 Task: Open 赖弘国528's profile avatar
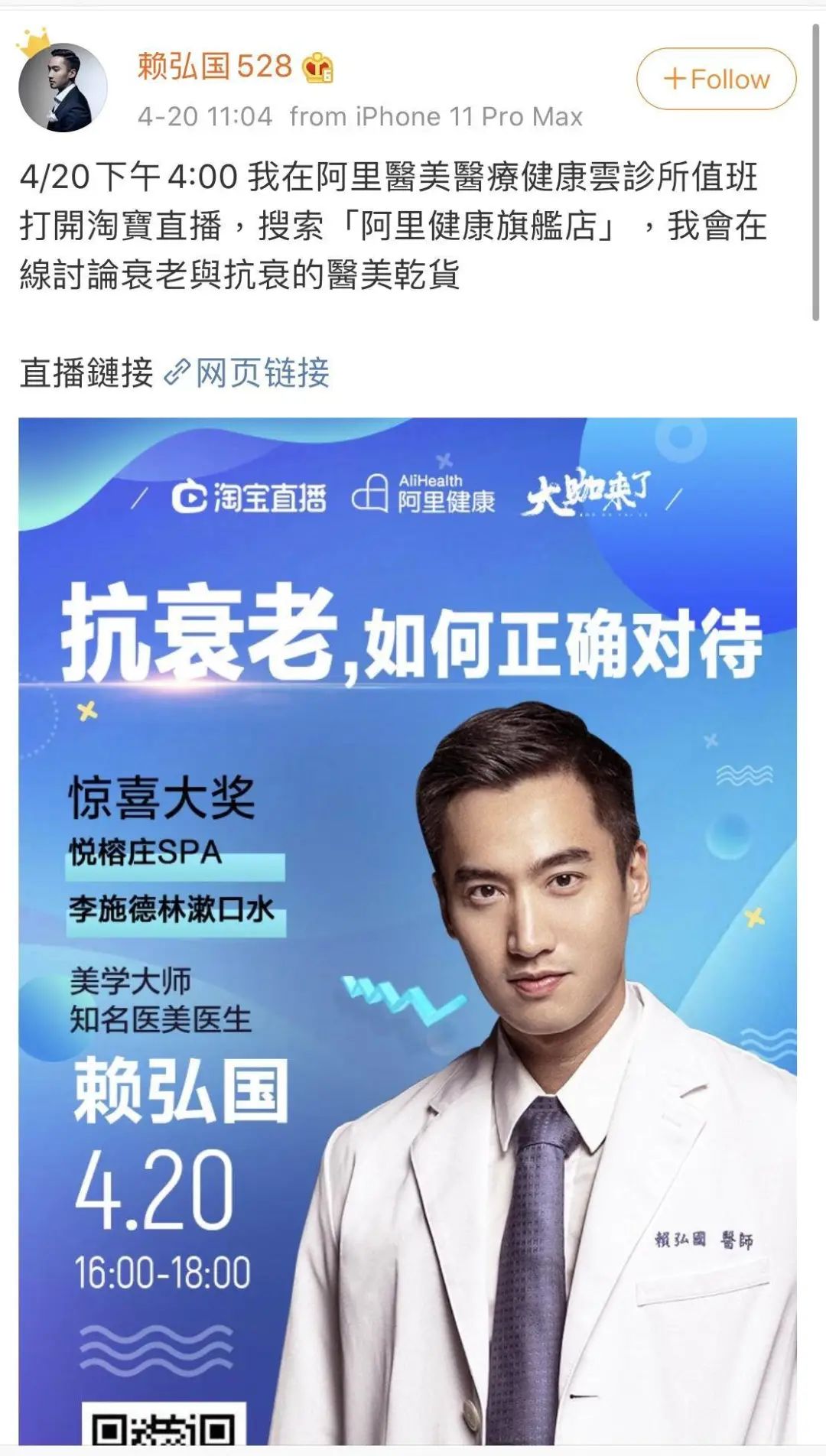[63, 88]
